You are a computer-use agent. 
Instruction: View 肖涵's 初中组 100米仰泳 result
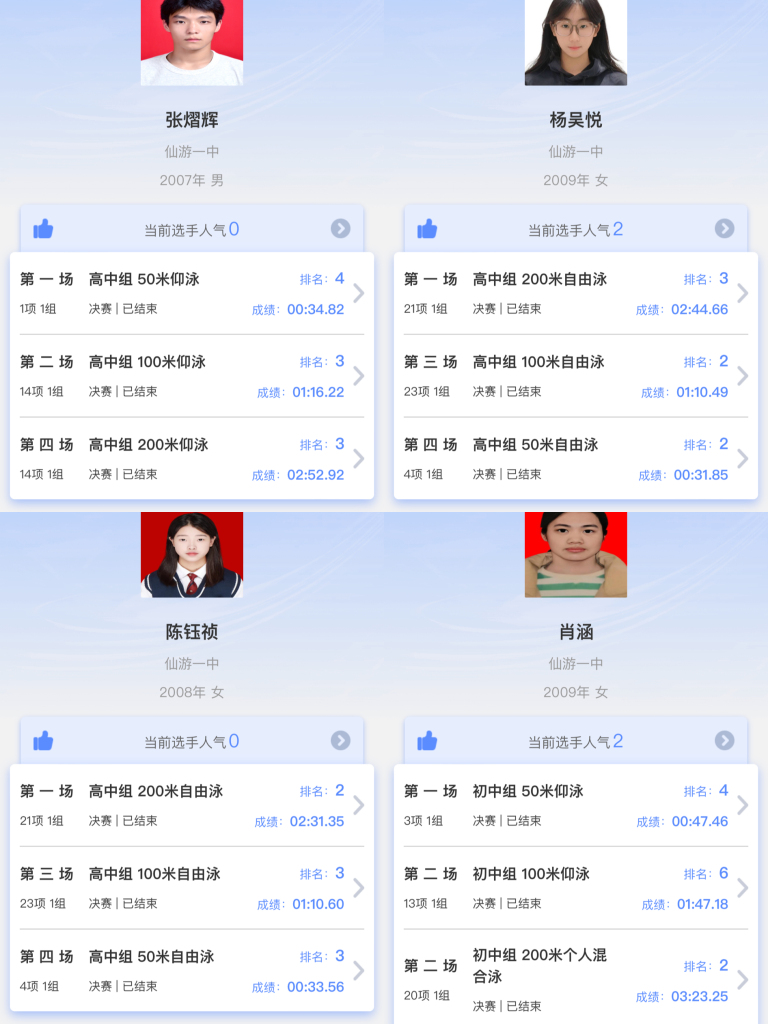click(576, 888)
